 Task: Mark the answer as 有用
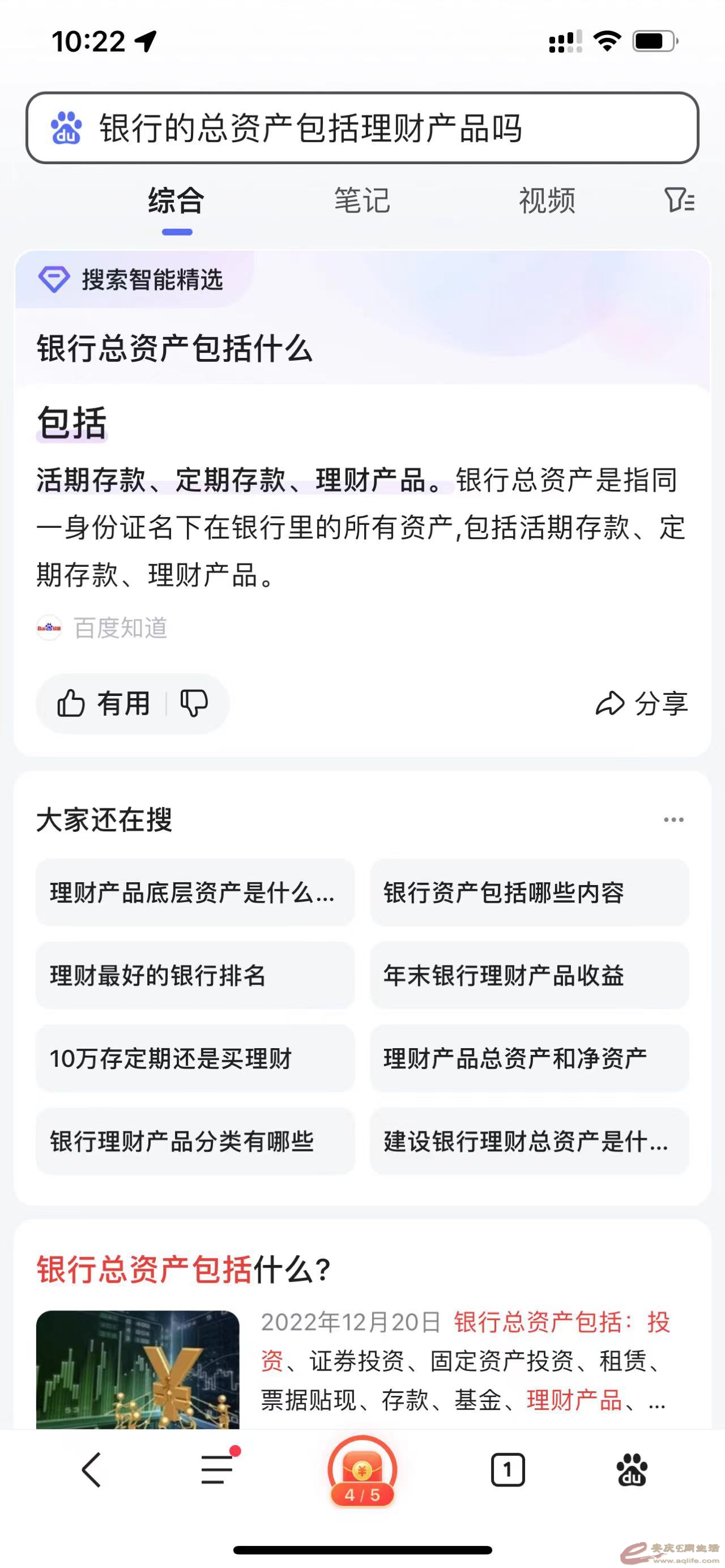(104, 704)
